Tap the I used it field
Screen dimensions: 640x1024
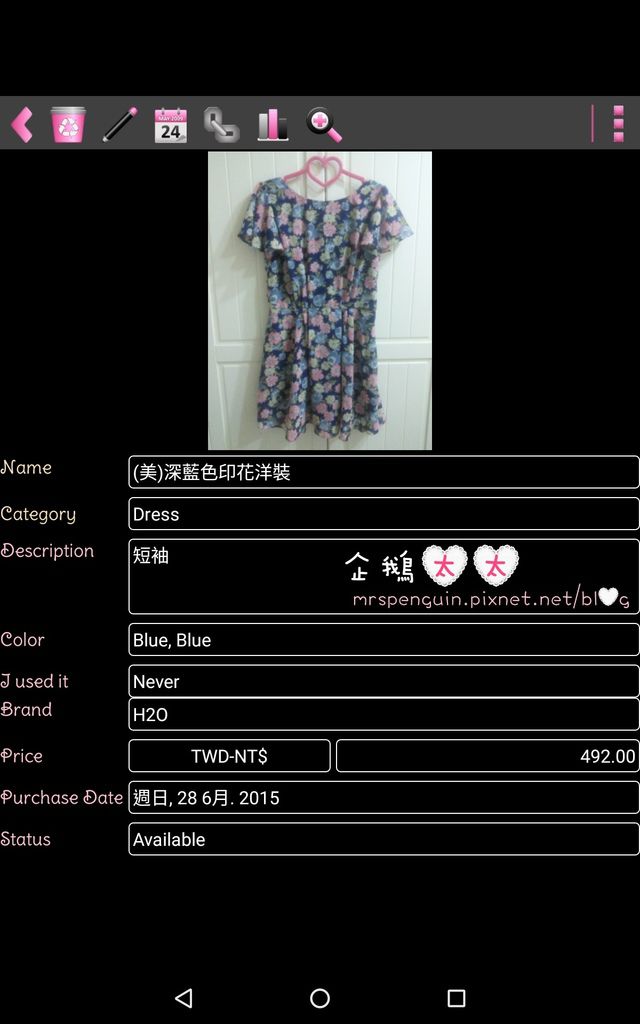click(x=383, y=681)
